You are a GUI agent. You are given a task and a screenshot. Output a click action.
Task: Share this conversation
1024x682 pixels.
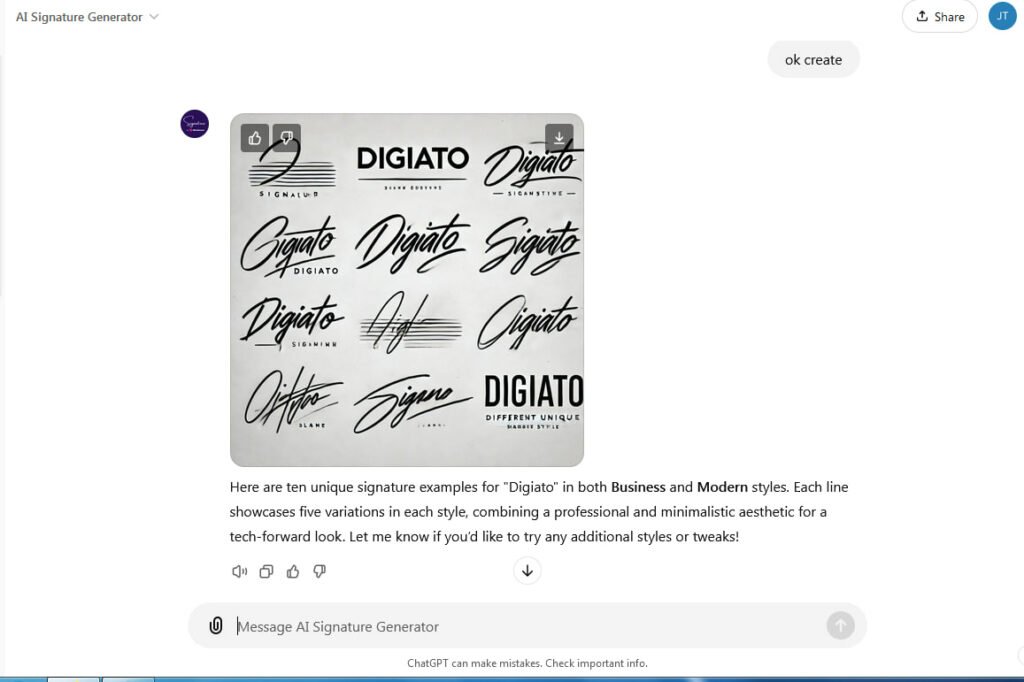click(x=939, y=16)
